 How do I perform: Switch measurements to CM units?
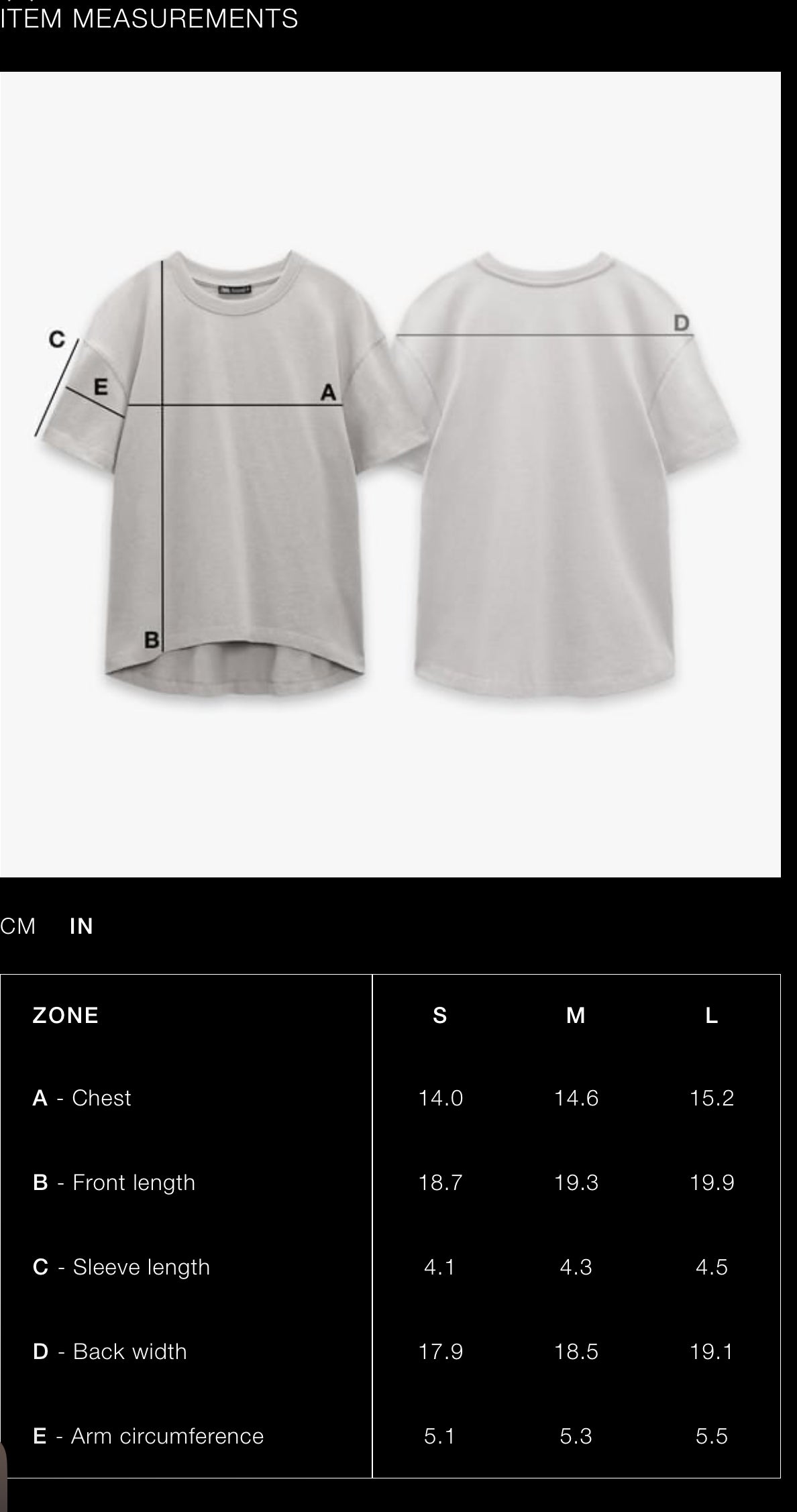[18, 926]
